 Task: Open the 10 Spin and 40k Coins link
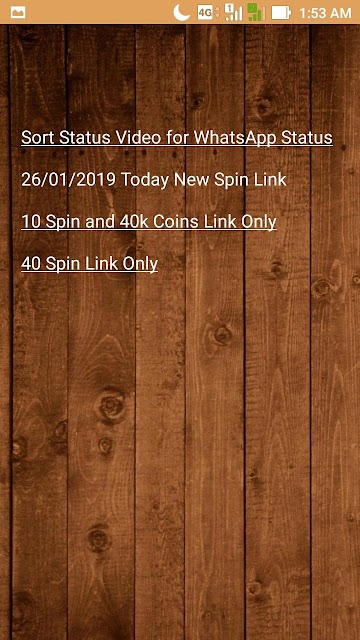click(149, 222)
